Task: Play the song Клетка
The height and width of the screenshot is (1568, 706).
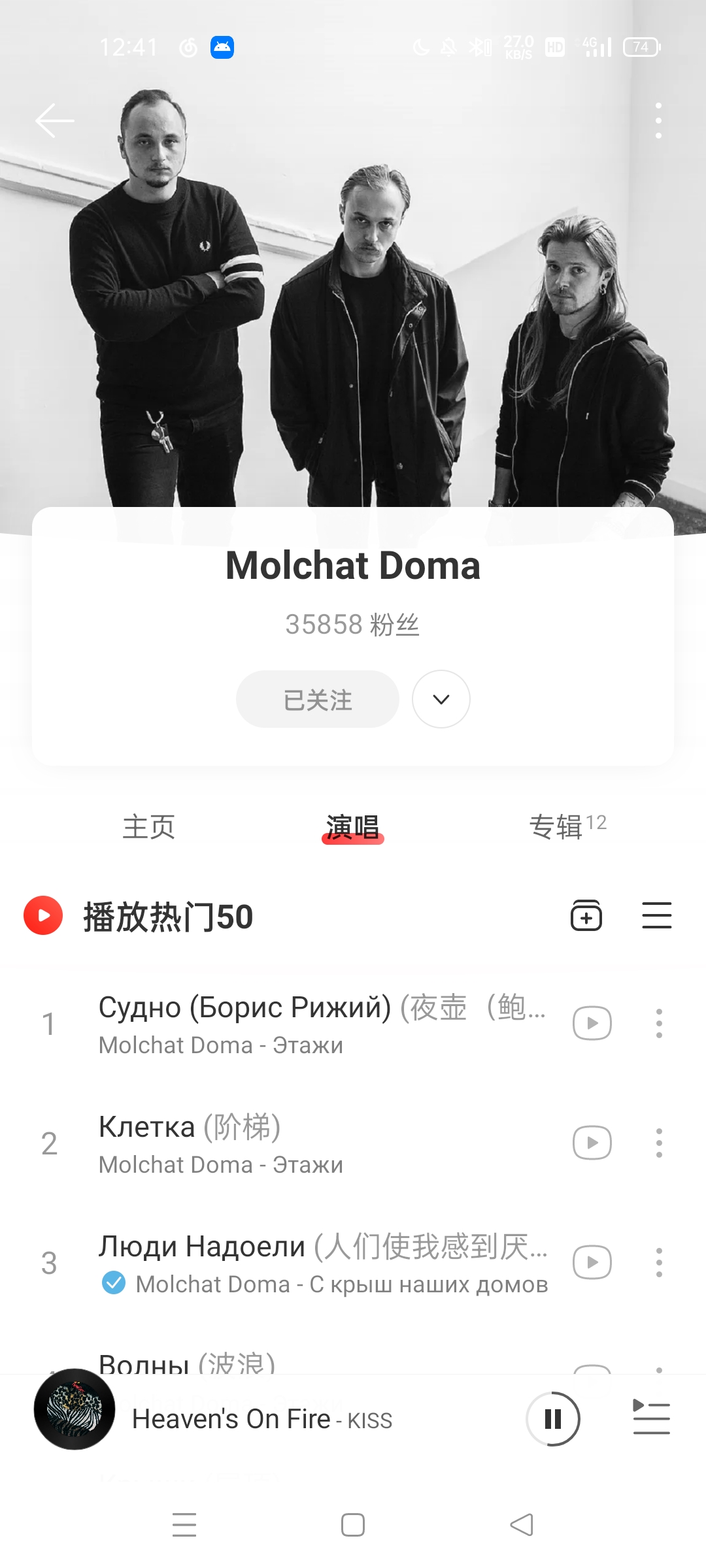Action: (x=320, y=1143)
